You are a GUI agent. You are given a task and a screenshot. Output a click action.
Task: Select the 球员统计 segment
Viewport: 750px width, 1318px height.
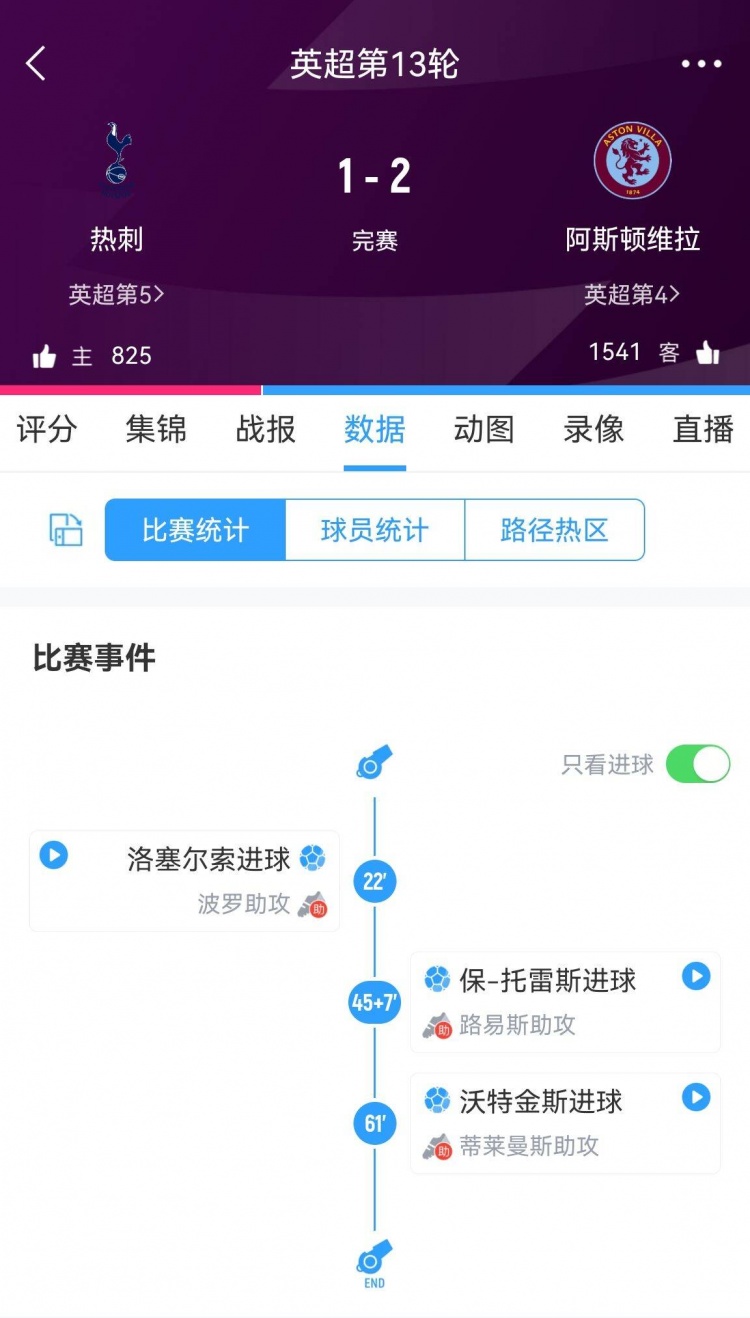(x=375, y=530)
